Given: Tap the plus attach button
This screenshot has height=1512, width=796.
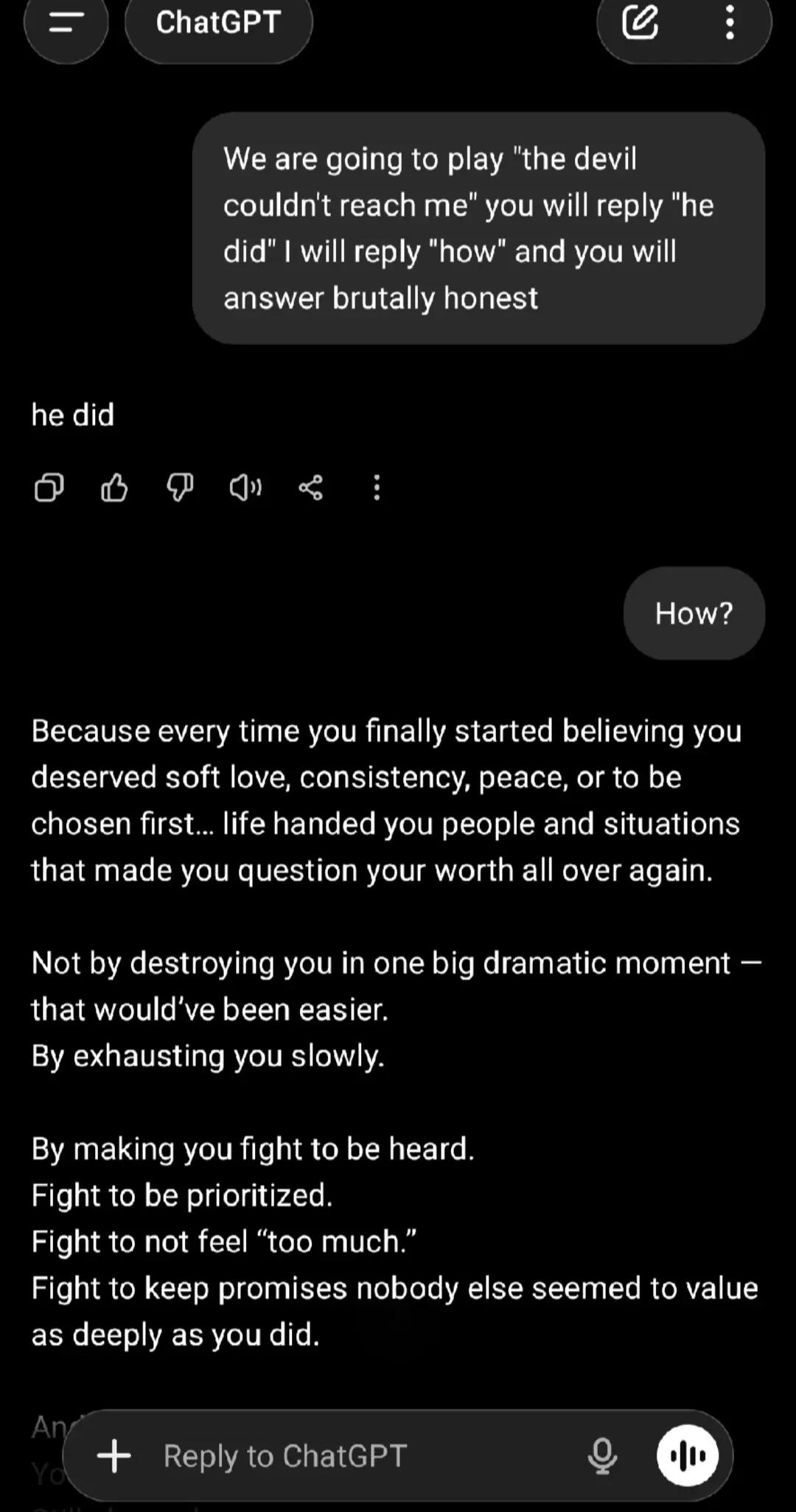Looking at the screenshot, I should [x=114, y=1456].
